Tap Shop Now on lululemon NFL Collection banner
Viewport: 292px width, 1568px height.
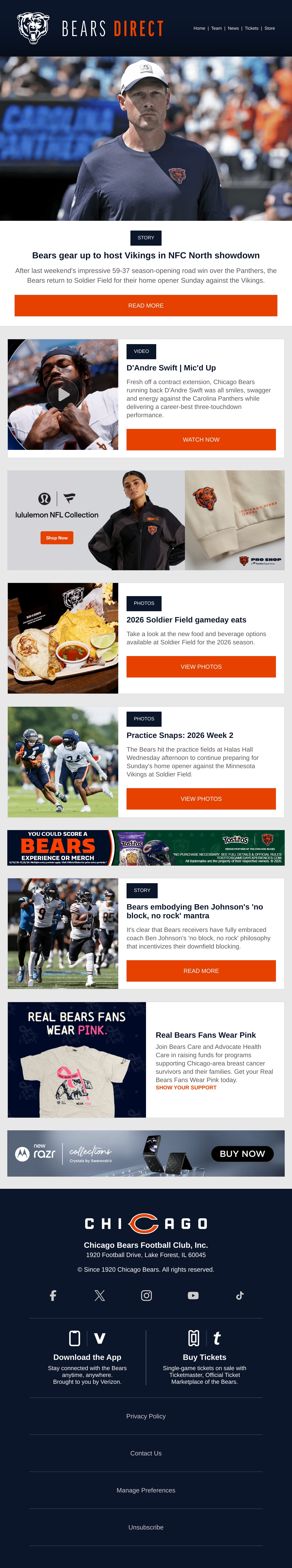pyautogui.click(x=56, y=538)
